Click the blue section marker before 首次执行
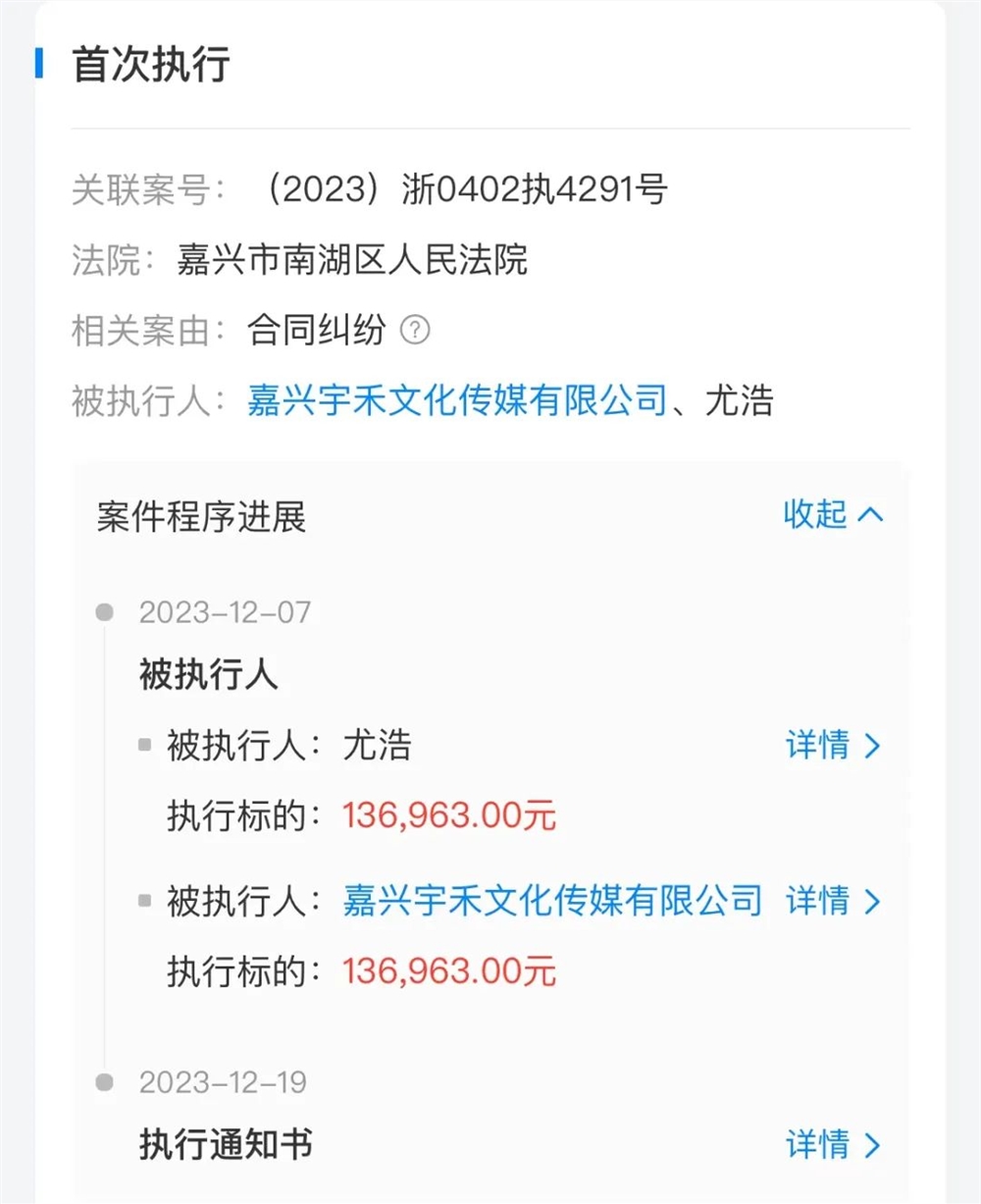 pyautogui.click(x=38, y=61)
